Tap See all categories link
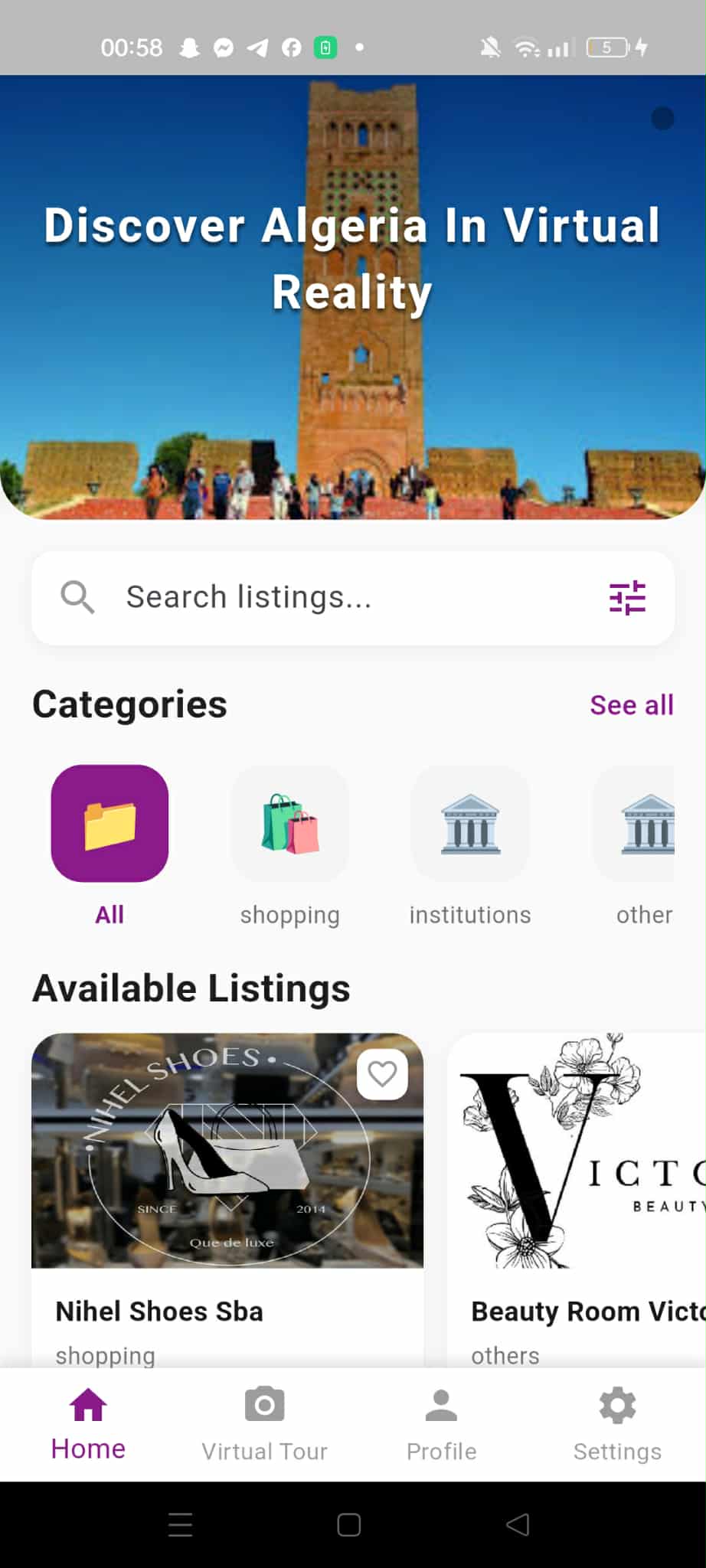Image resolution: width=706 pixels, height=1568 pixels. point(631,704)
